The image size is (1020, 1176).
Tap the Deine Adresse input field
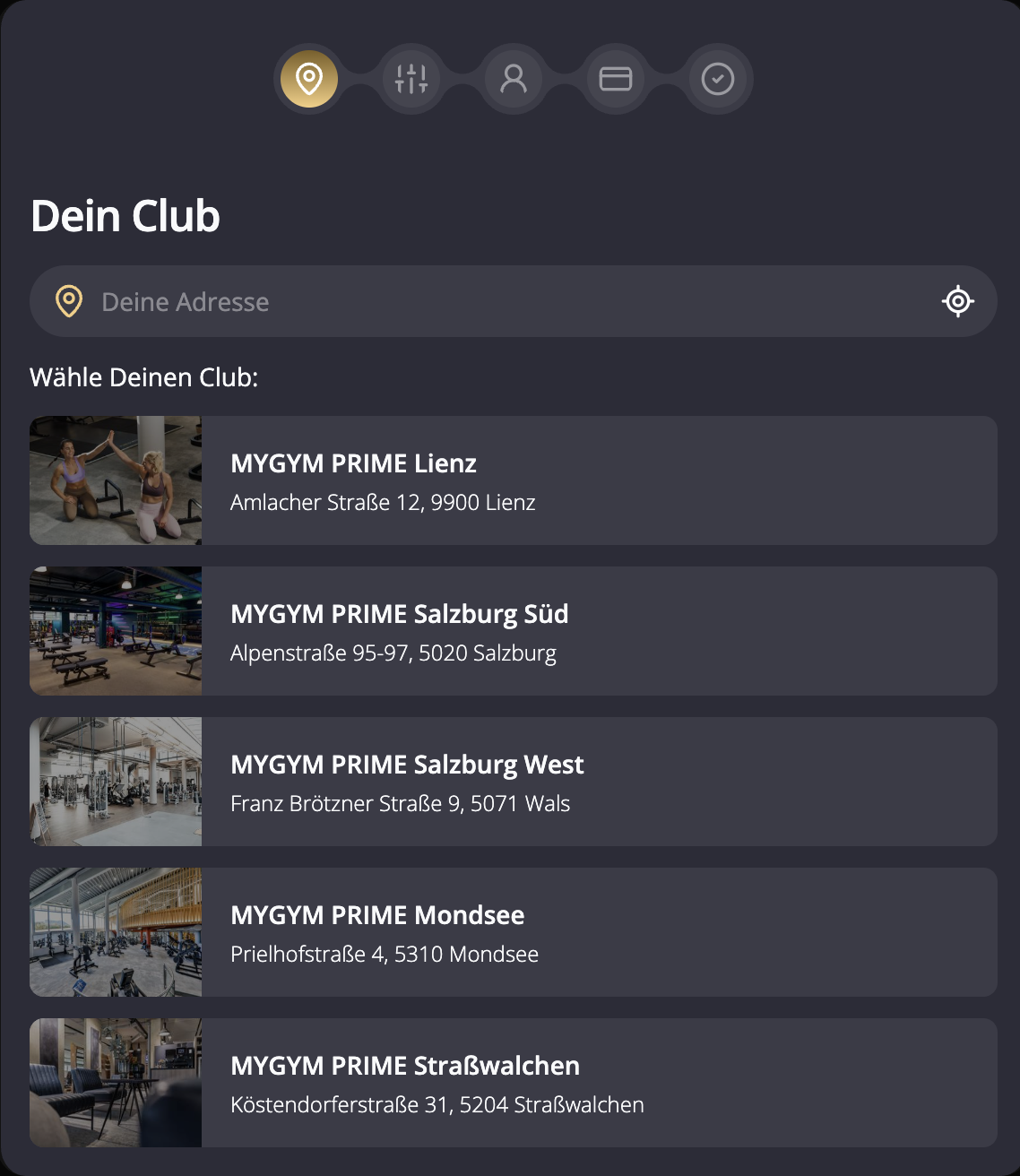pos(502,302)
